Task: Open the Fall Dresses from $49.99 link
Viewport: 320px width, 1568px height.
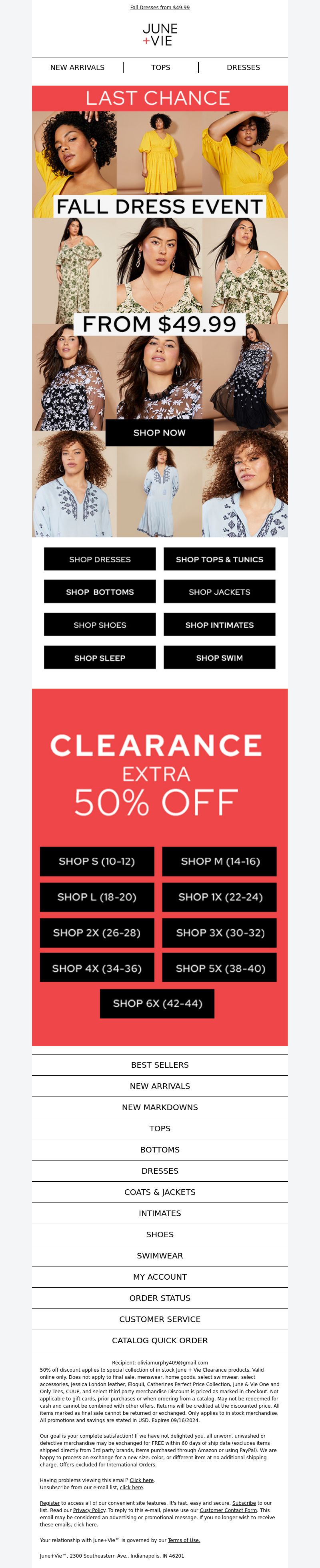Action: click(159, 7)
